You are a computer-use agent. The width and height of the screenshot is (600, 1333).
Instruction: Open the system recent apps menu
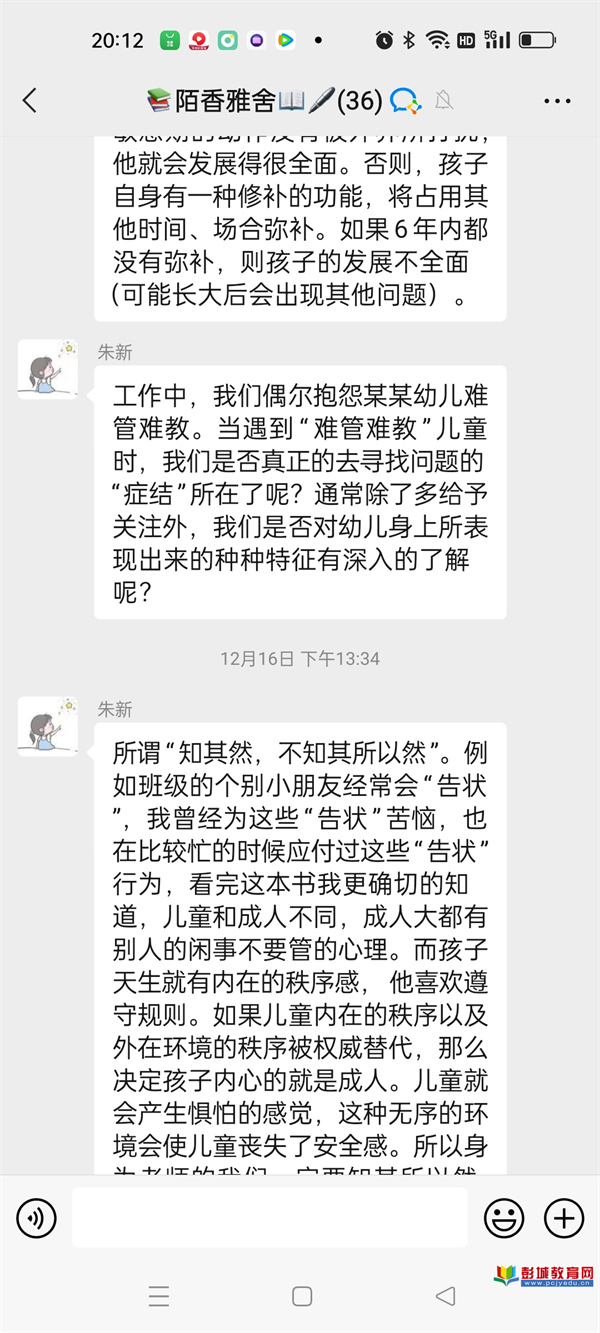(159, 1297)
